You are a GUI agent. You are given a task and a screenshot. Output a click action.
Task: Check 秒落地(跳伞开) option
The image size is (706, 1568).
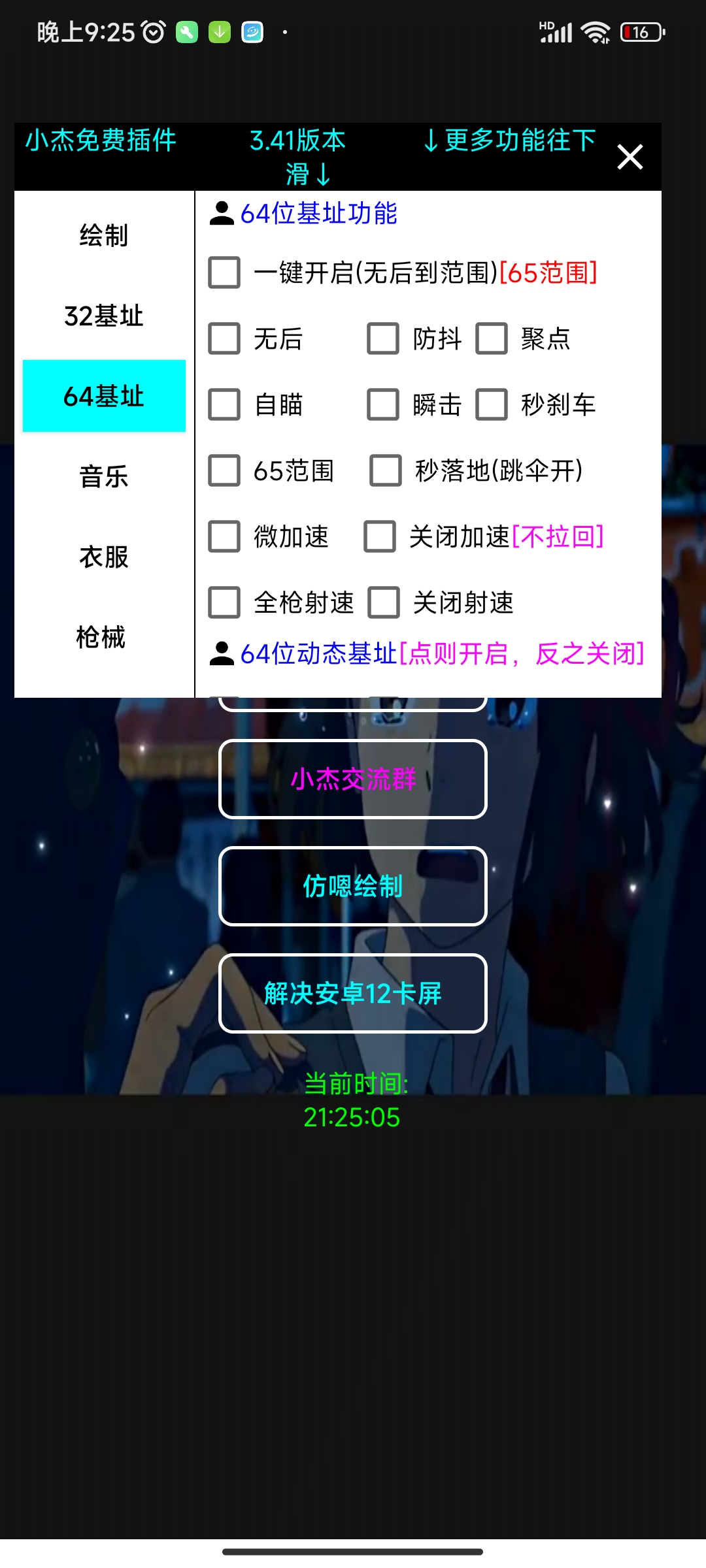(x=386, y=470)
